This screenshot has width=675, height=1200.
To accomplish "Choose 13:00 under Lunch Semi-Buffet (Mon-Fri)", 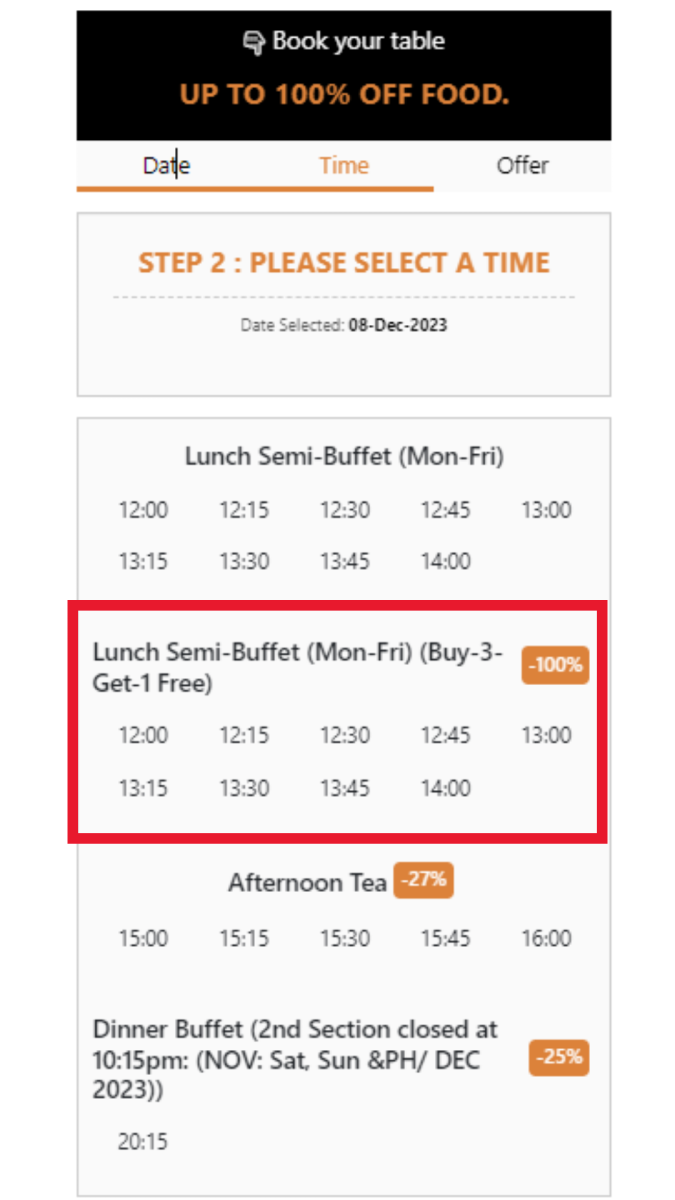I will click(x=546, y=510).
